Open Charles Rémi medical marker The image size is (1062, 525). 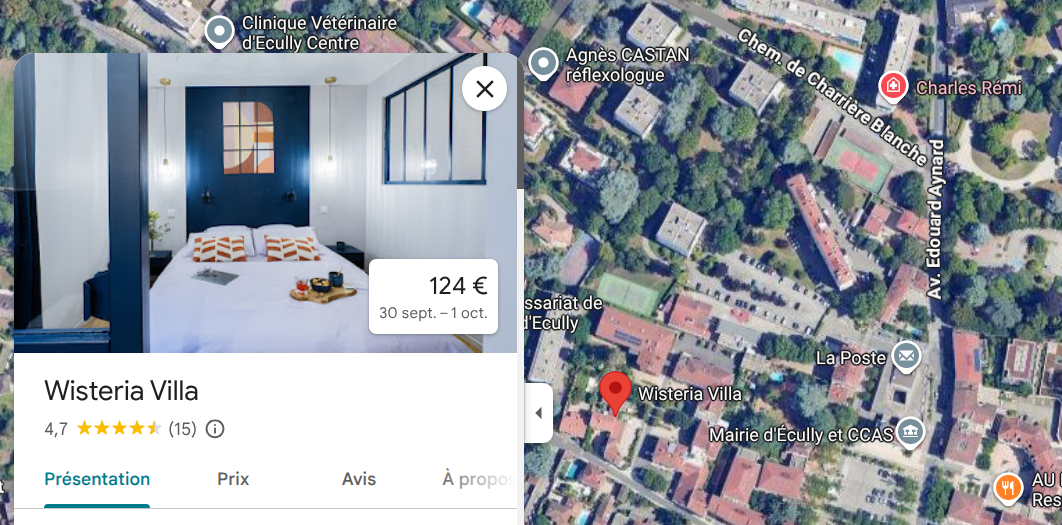pos(893,88)
